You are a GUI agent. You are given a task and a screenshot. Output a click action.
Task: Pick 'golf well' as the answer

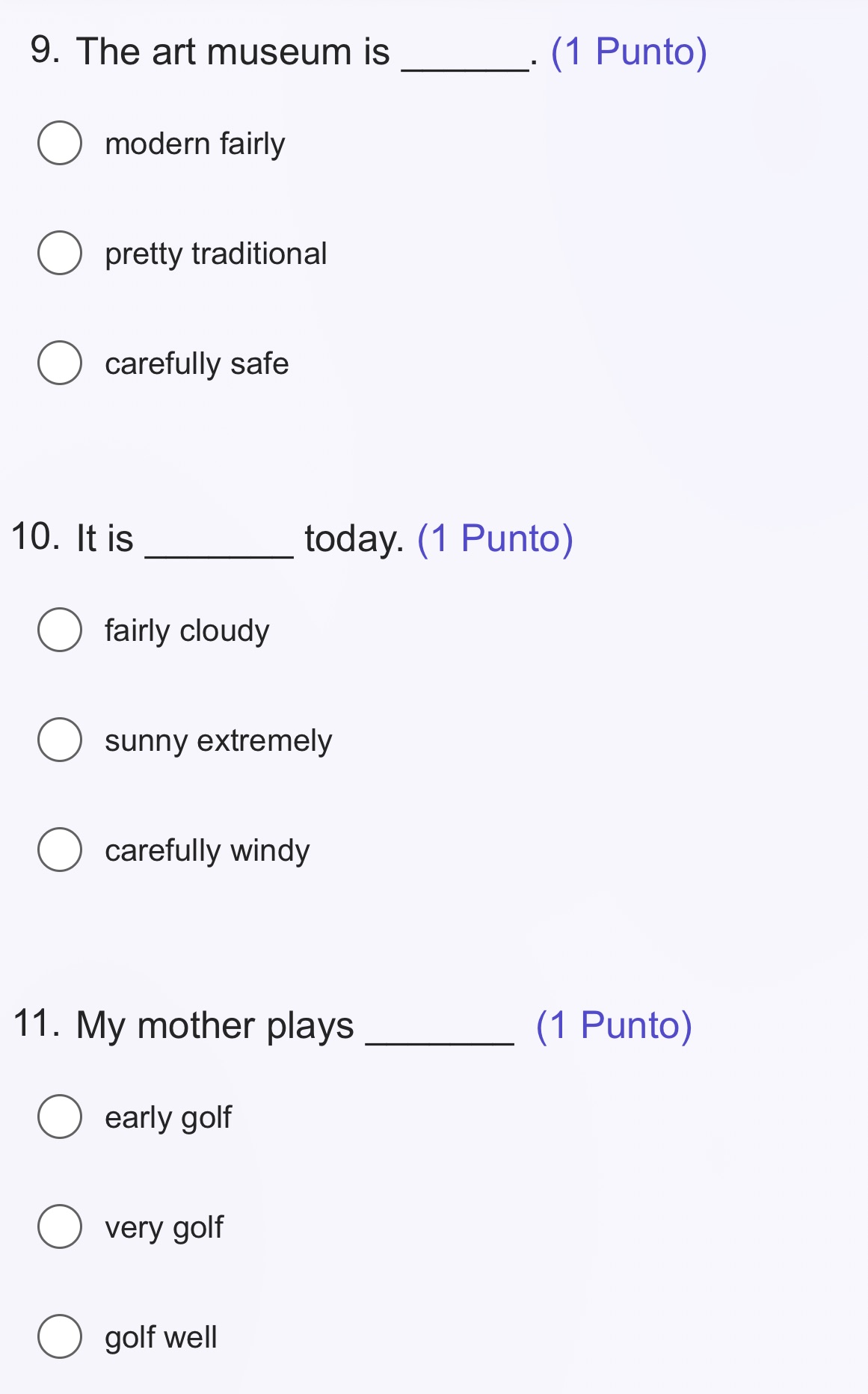pyautogui.click(x=60, y=1336)
